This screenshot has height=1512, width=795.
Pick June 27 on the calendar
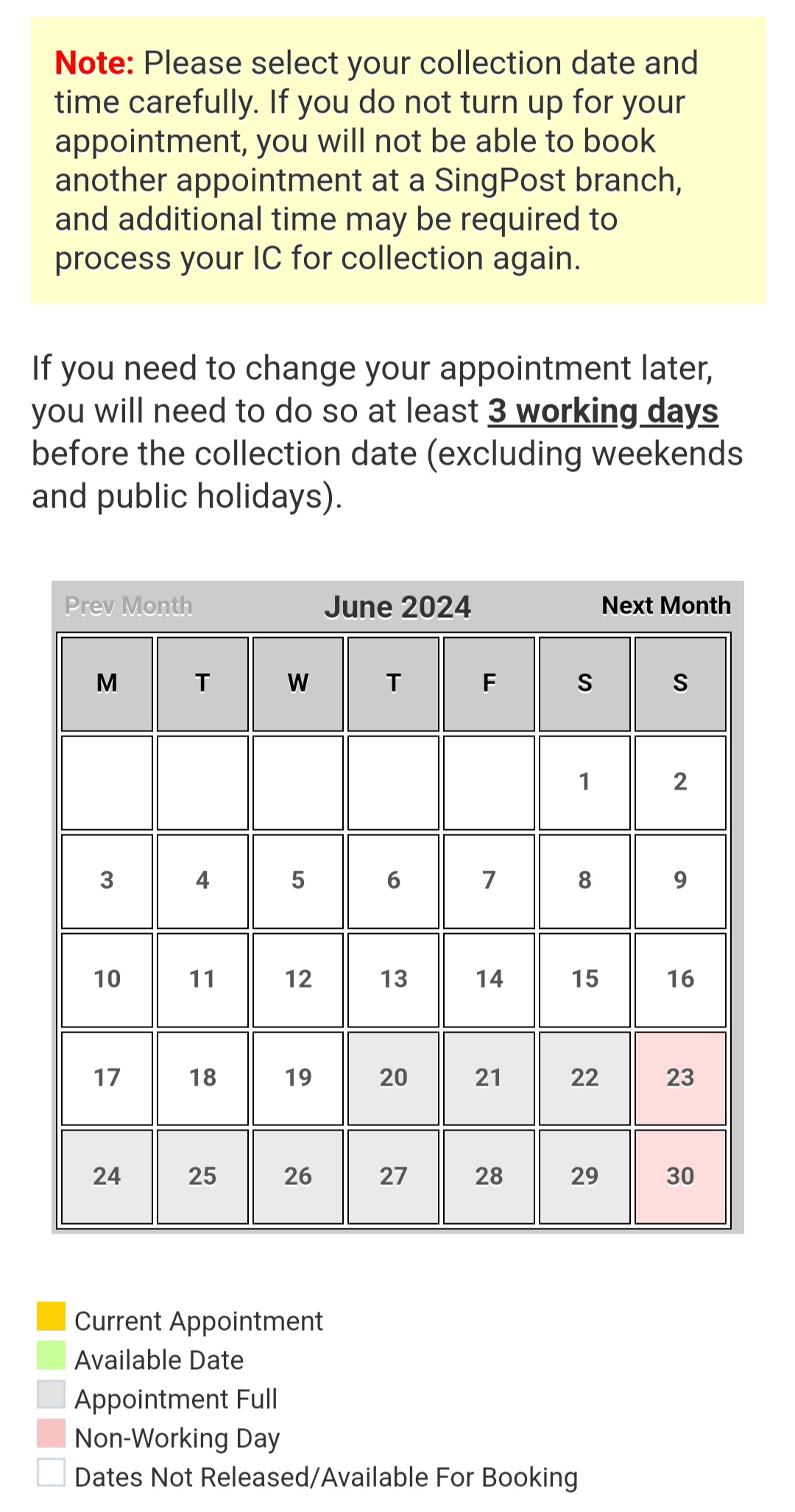[393, 1176]
